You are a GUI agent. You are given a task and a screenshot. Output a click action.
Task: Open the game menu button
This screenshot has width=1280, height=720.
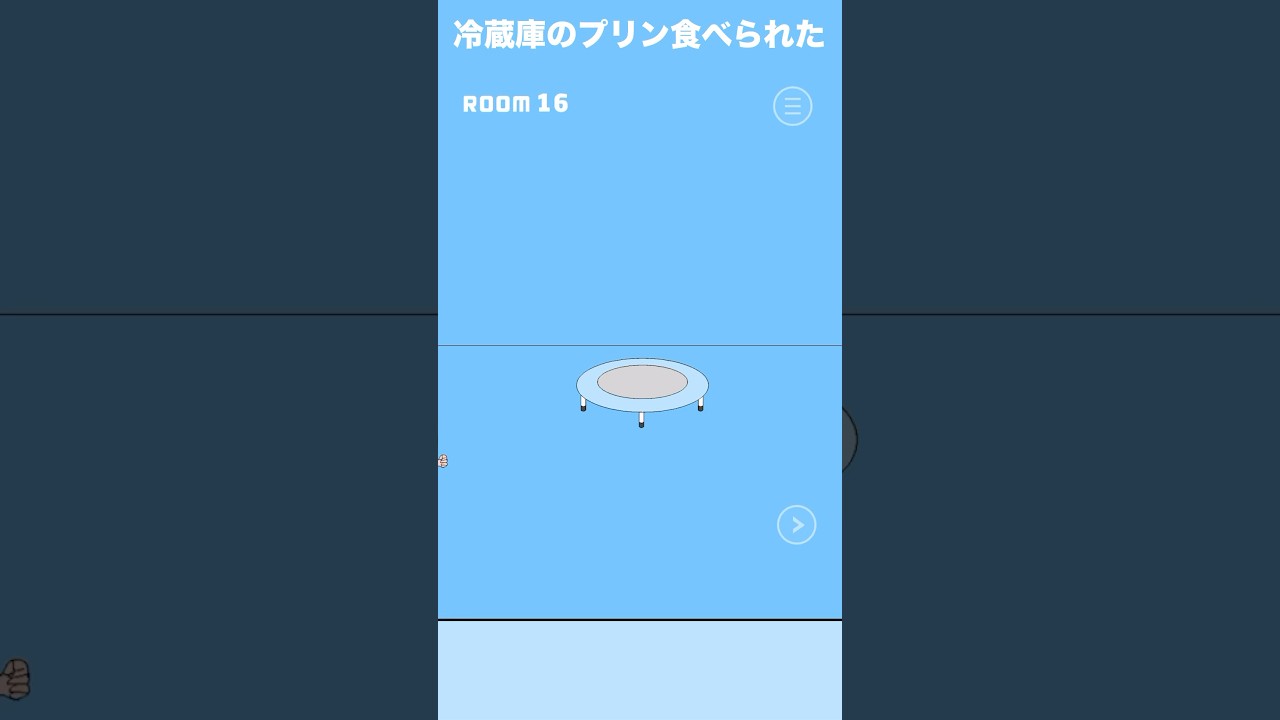click(x=792, y=106)
